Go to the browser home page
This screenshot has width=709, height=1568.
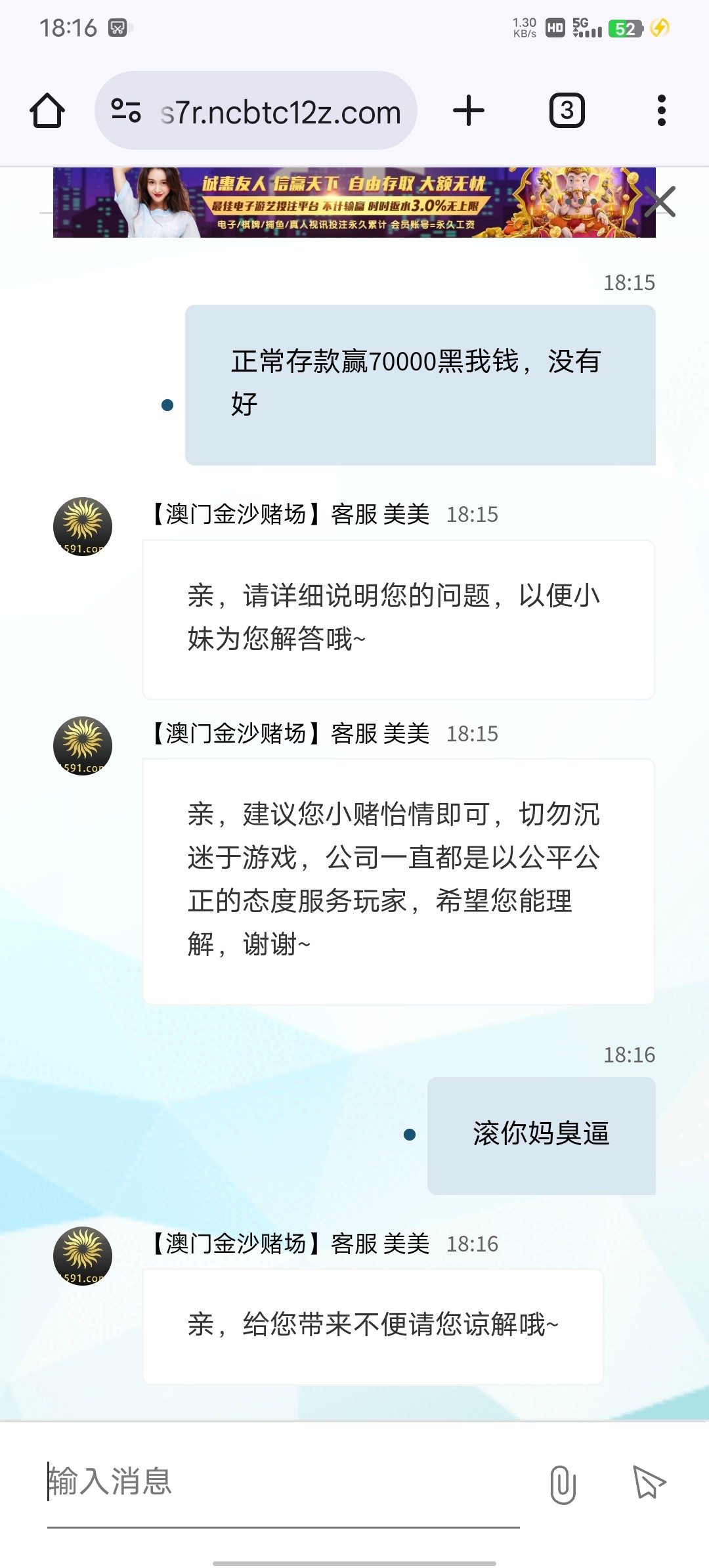pyautogui.click(x=47, y=110)
